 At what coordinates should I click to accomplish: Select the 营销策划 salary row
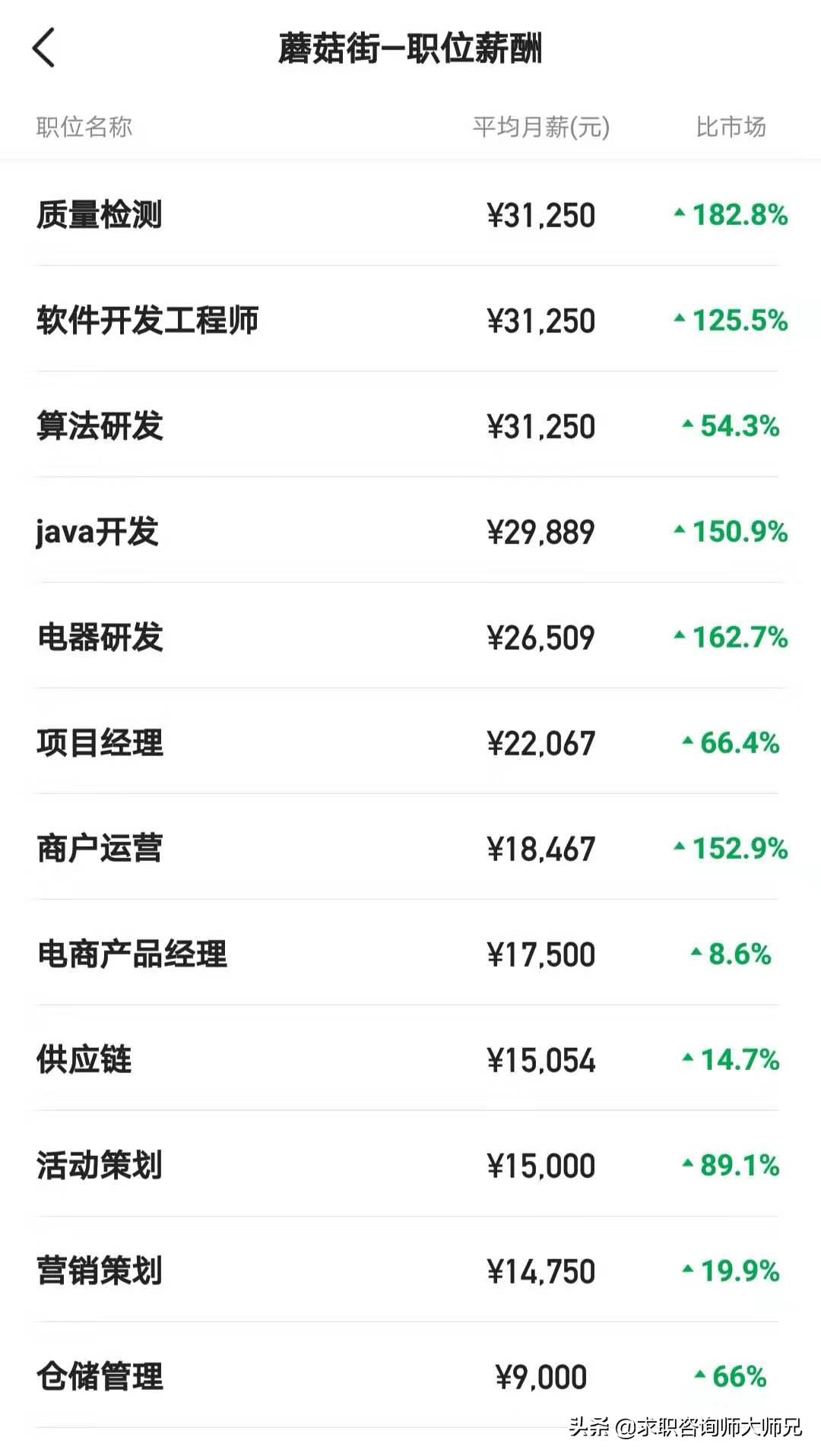(x=99, y=1271)
